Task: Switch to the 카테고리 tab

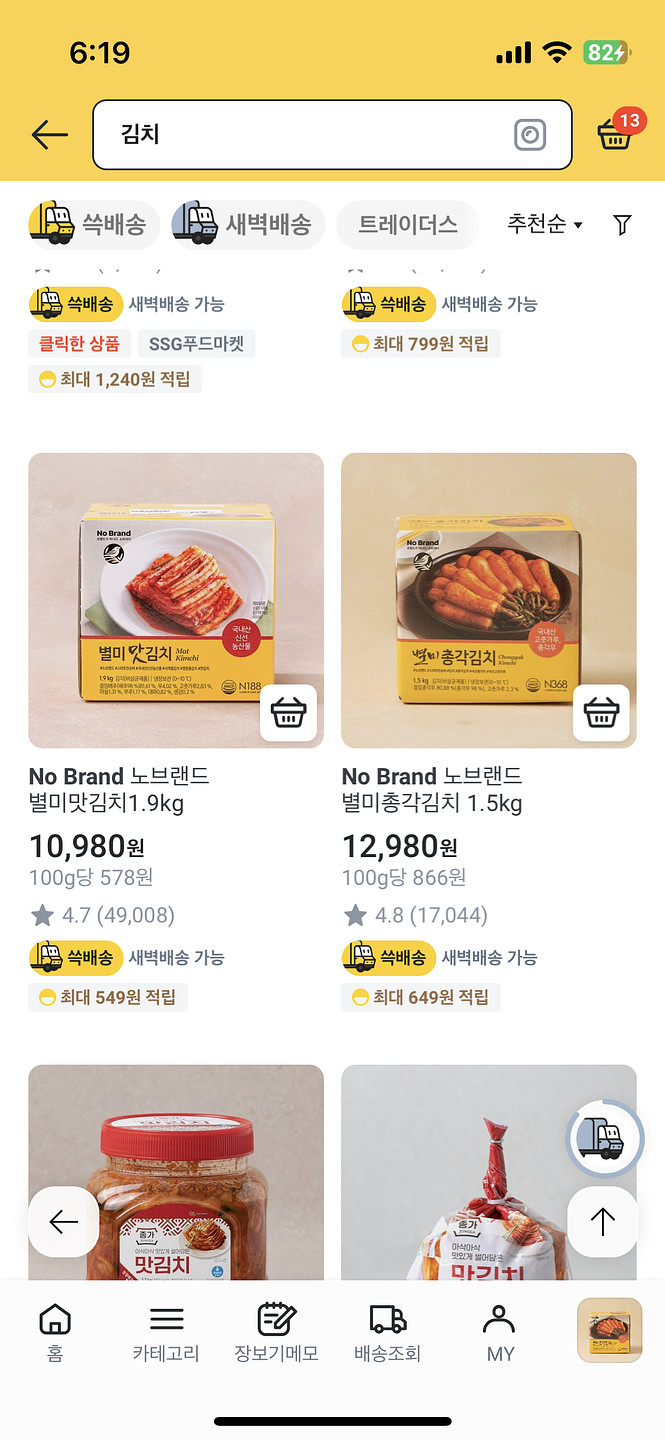Action: (166, 1332)
